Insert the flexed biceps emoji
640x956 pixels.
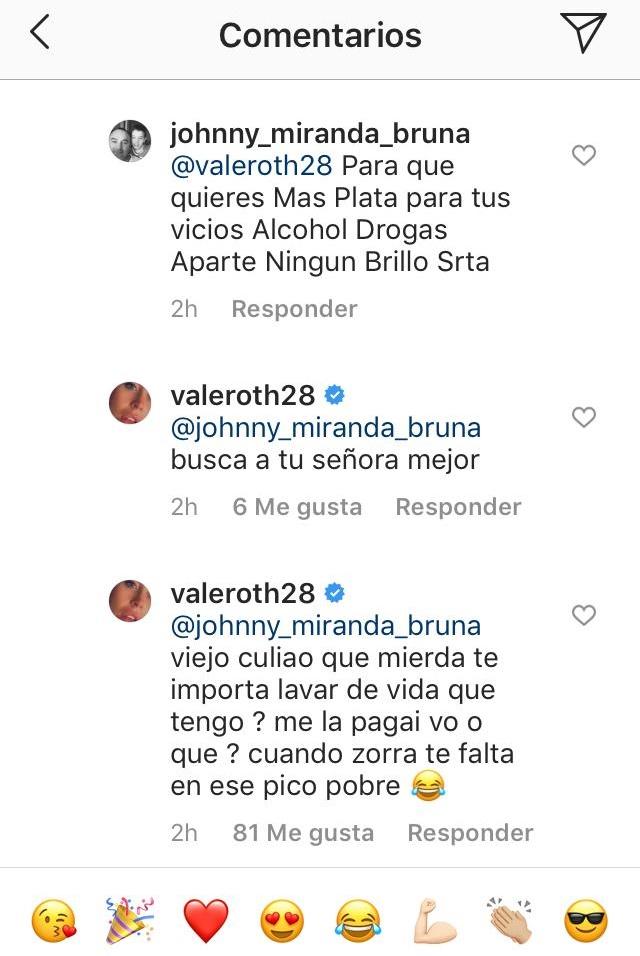(434, 920)
